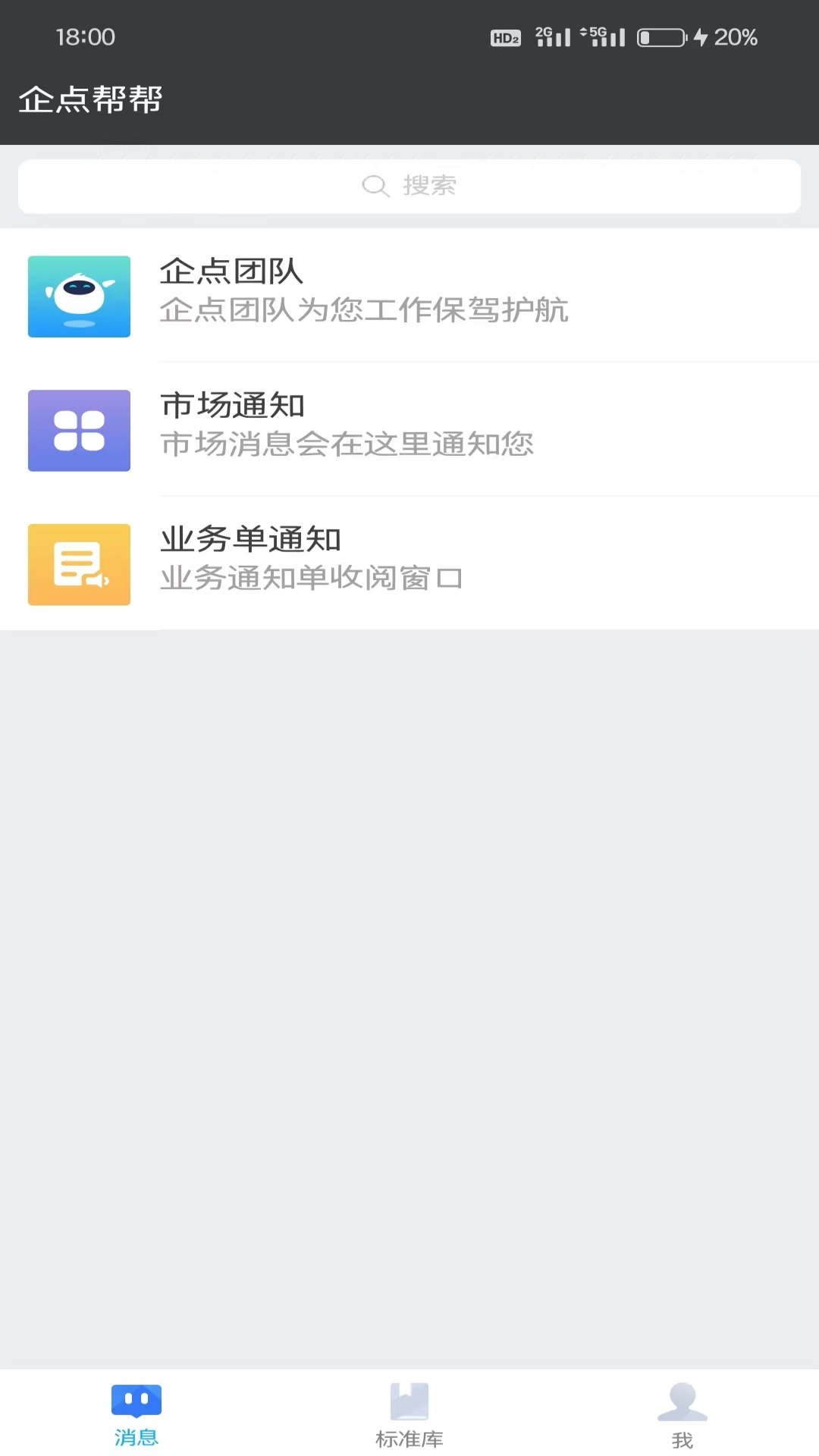Open 市场通知 messages
This screenshot has width=819, height=1456.
click(x=409, y=430)
